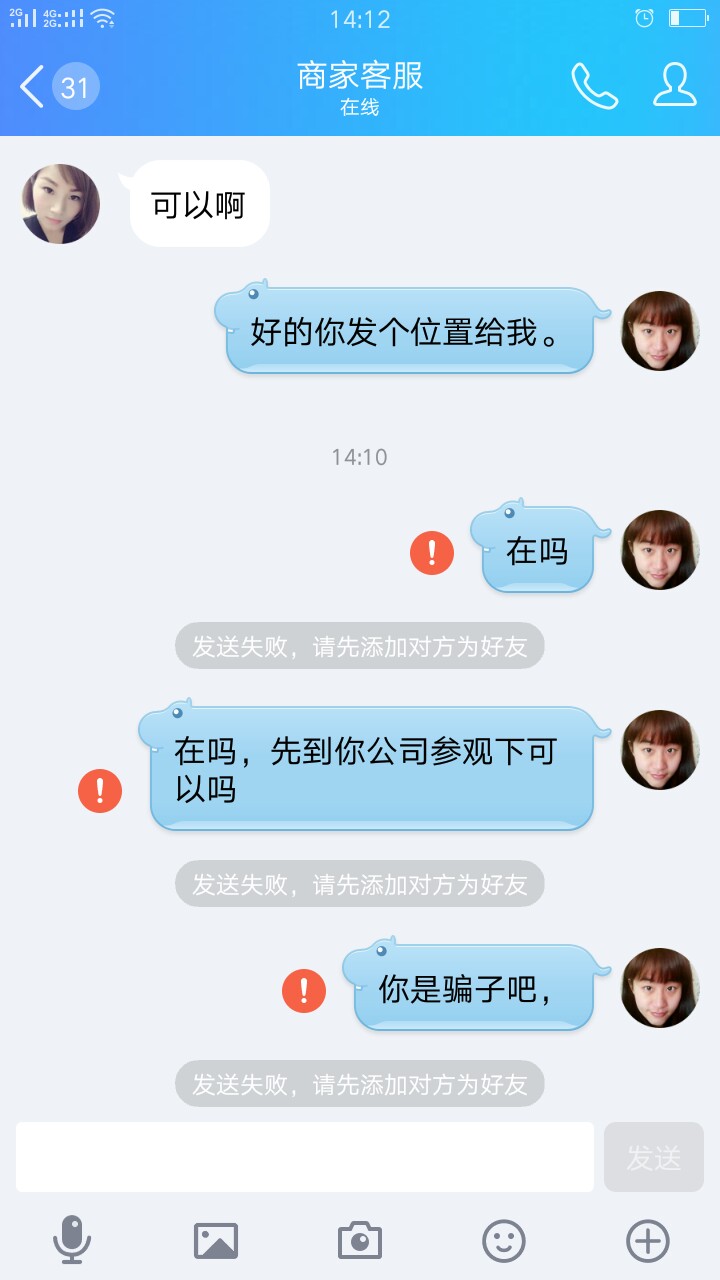Resend the failed 先到你公司参观下 message
This screenshot has width=720, height=1280.
100,791
